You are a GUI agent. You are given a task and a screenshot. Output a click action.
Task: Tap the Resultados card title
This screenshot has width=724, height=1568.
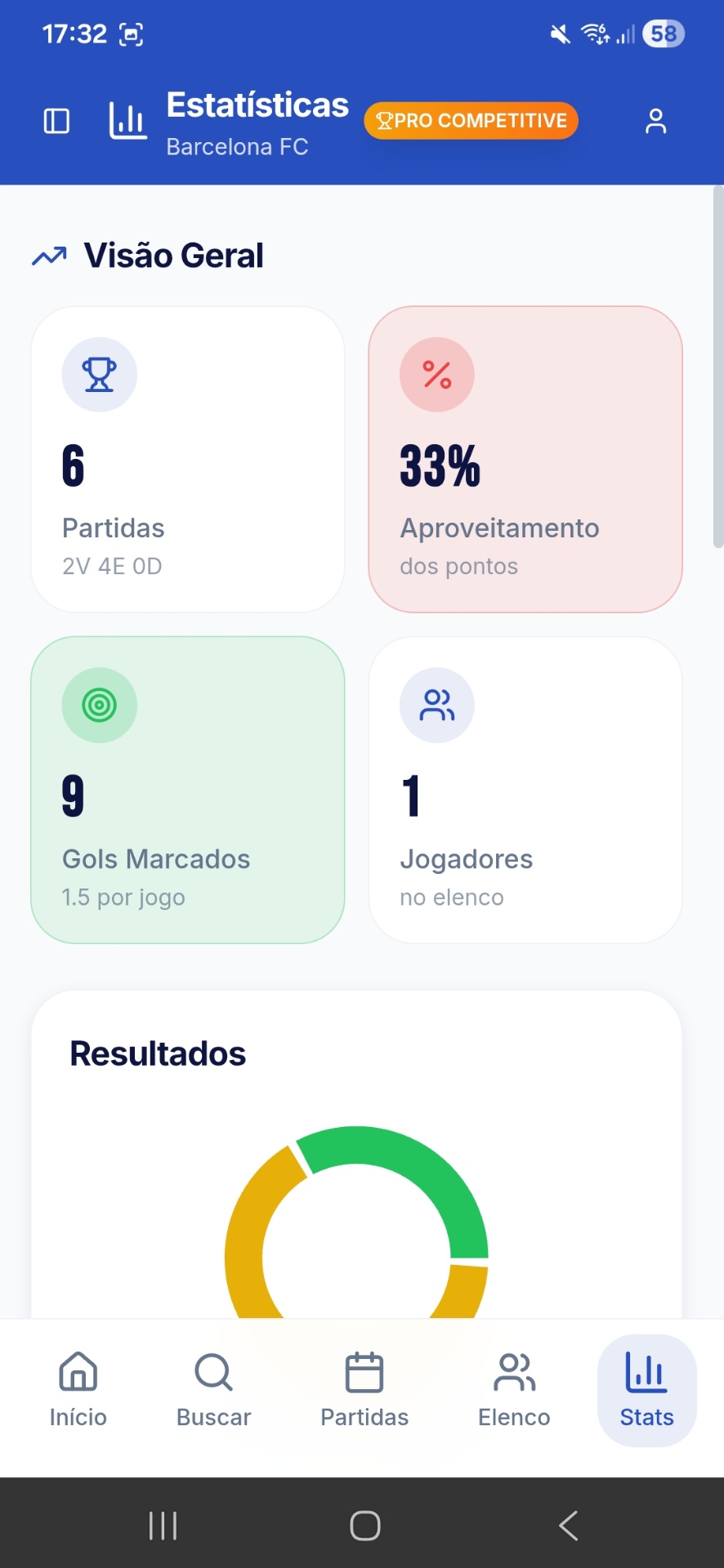[x=158, y=1053]
